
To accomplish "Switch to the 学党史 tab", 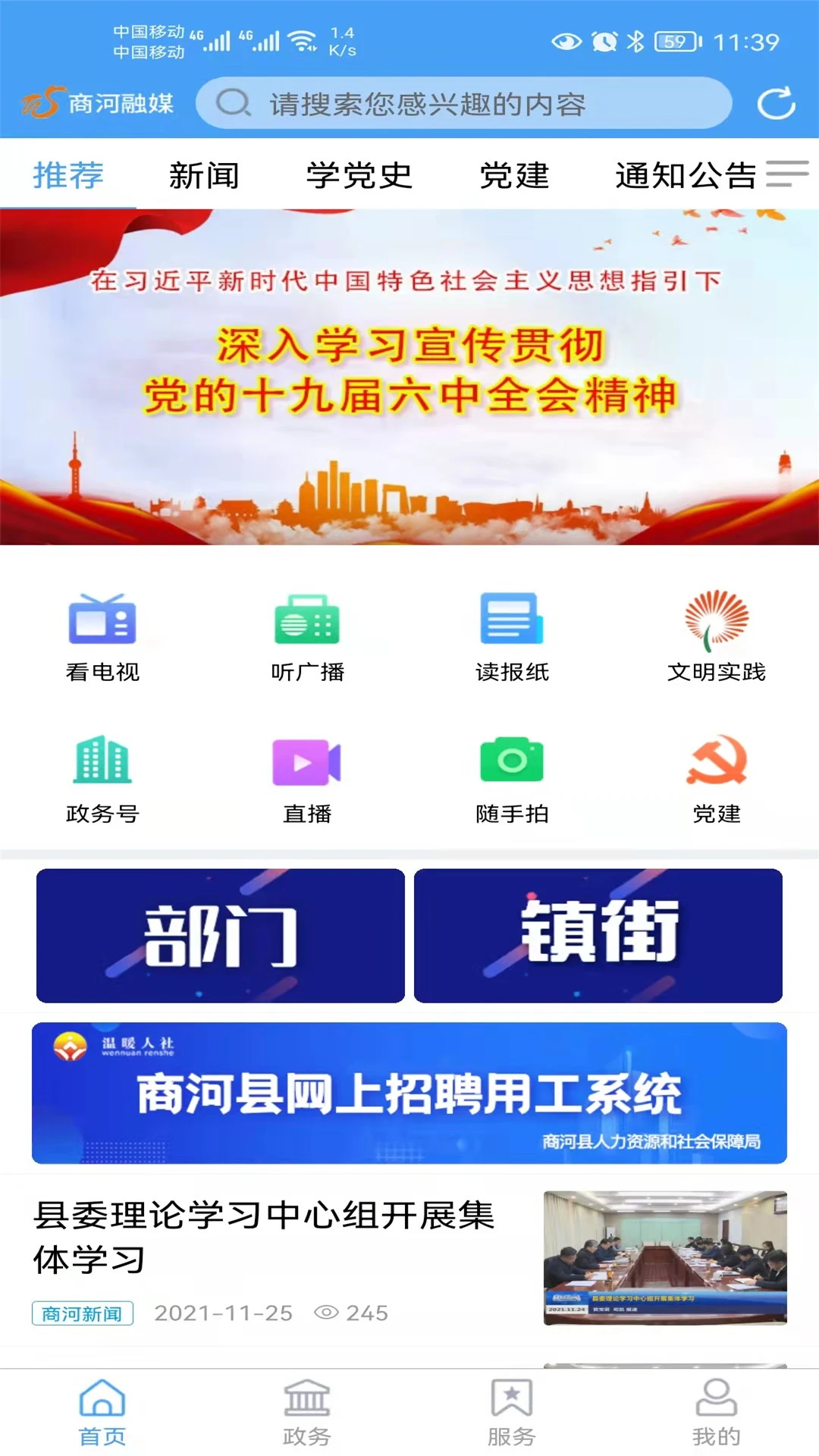I will point(359,175).
